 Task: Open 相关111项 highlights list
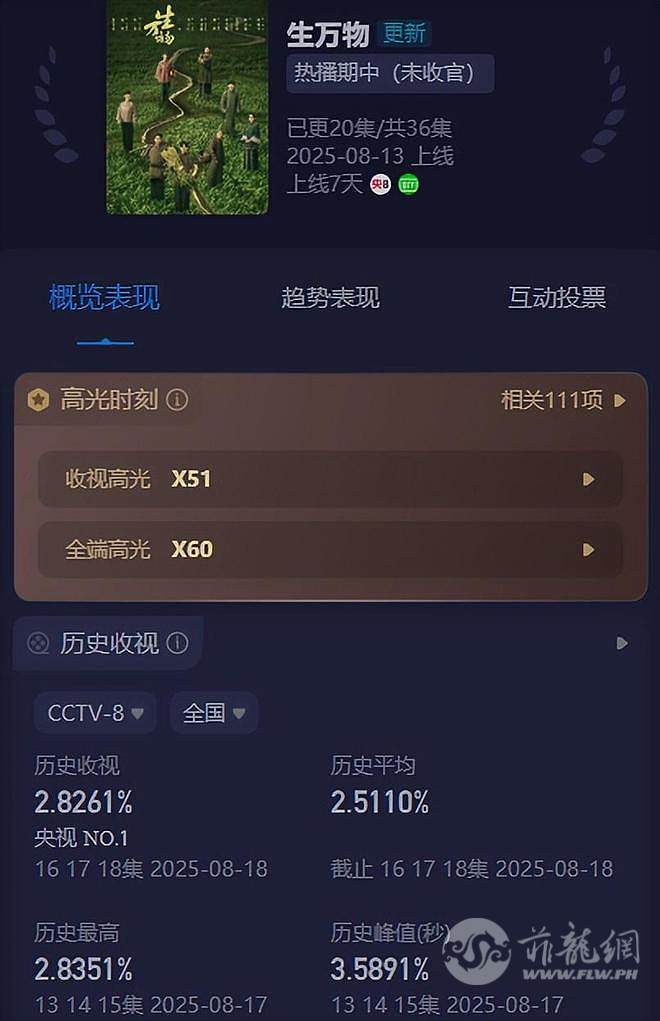tap(563, 400)
